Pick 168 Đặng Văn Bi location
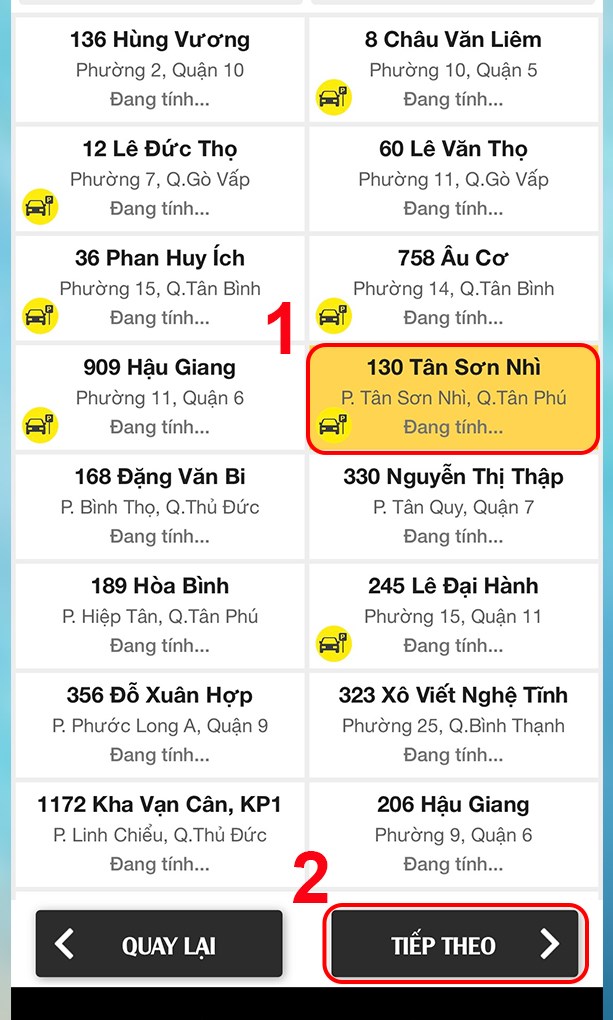 (160, 505)
